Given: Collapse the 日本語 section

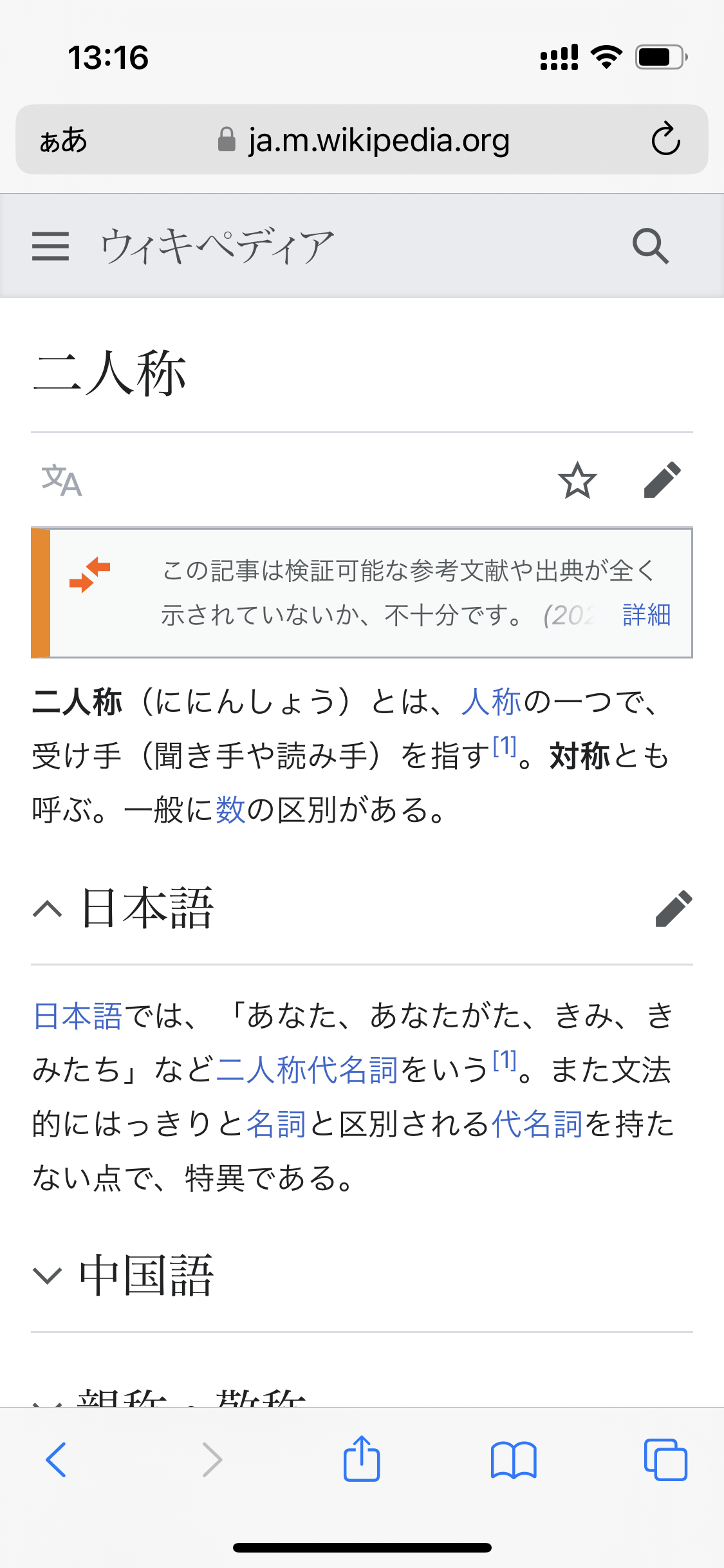Looking at the screenshot, I should coord(48,909).
